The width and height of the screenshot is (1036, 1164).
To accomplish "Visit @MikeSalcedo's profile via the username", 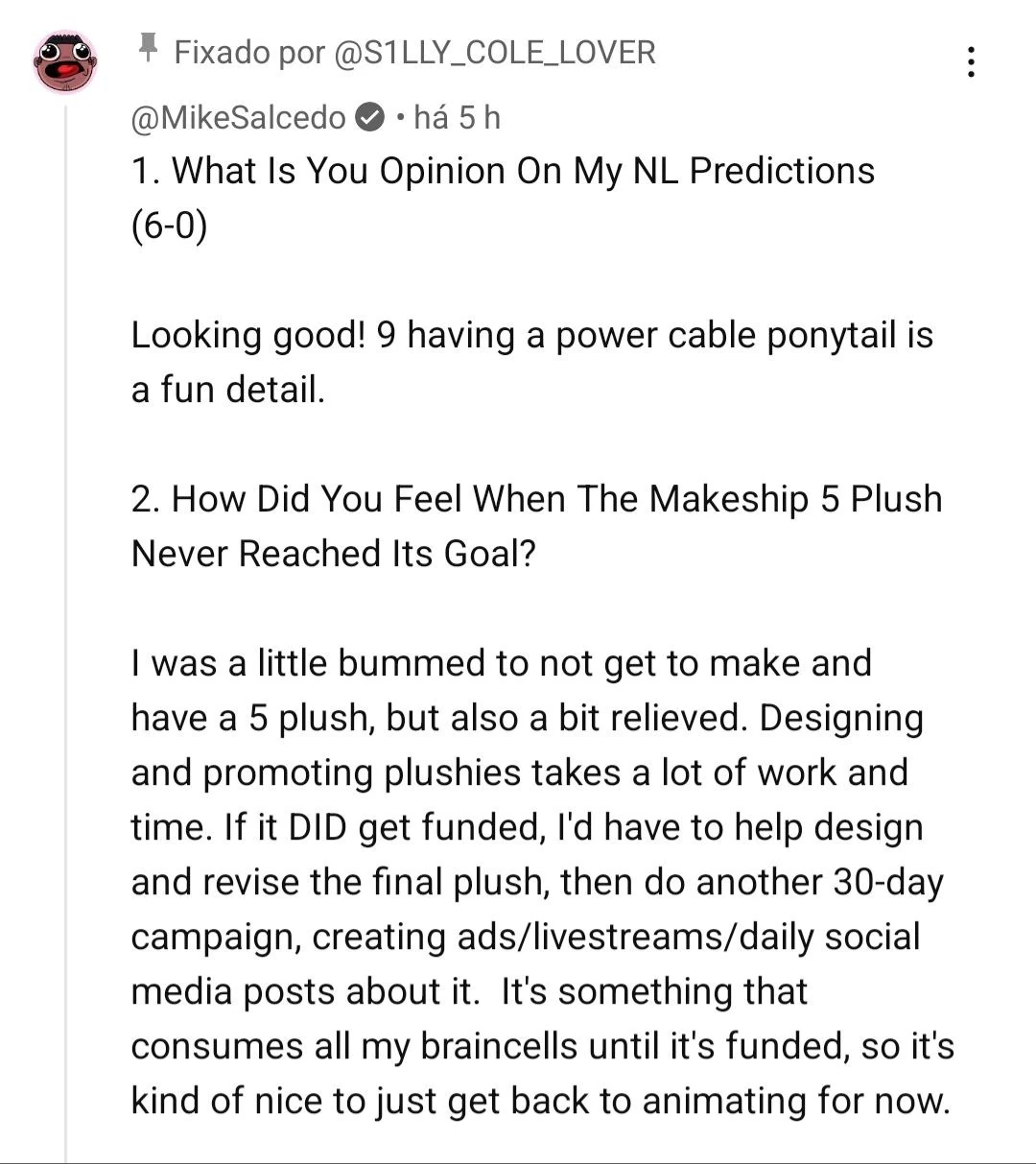I will tap(238, 115).
